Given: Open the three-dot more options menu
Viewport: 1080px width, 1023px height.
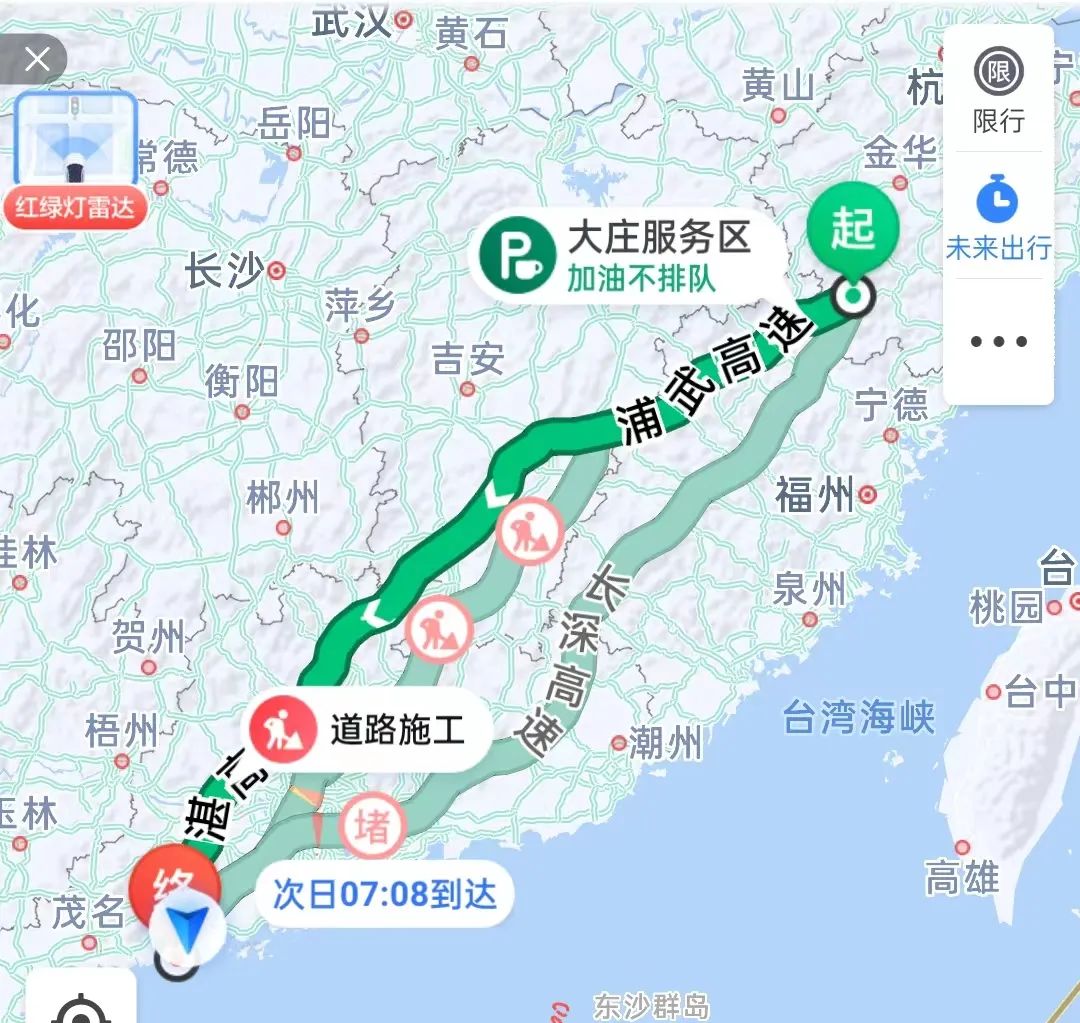Looking at the screenshot, I should pos(998,341).
